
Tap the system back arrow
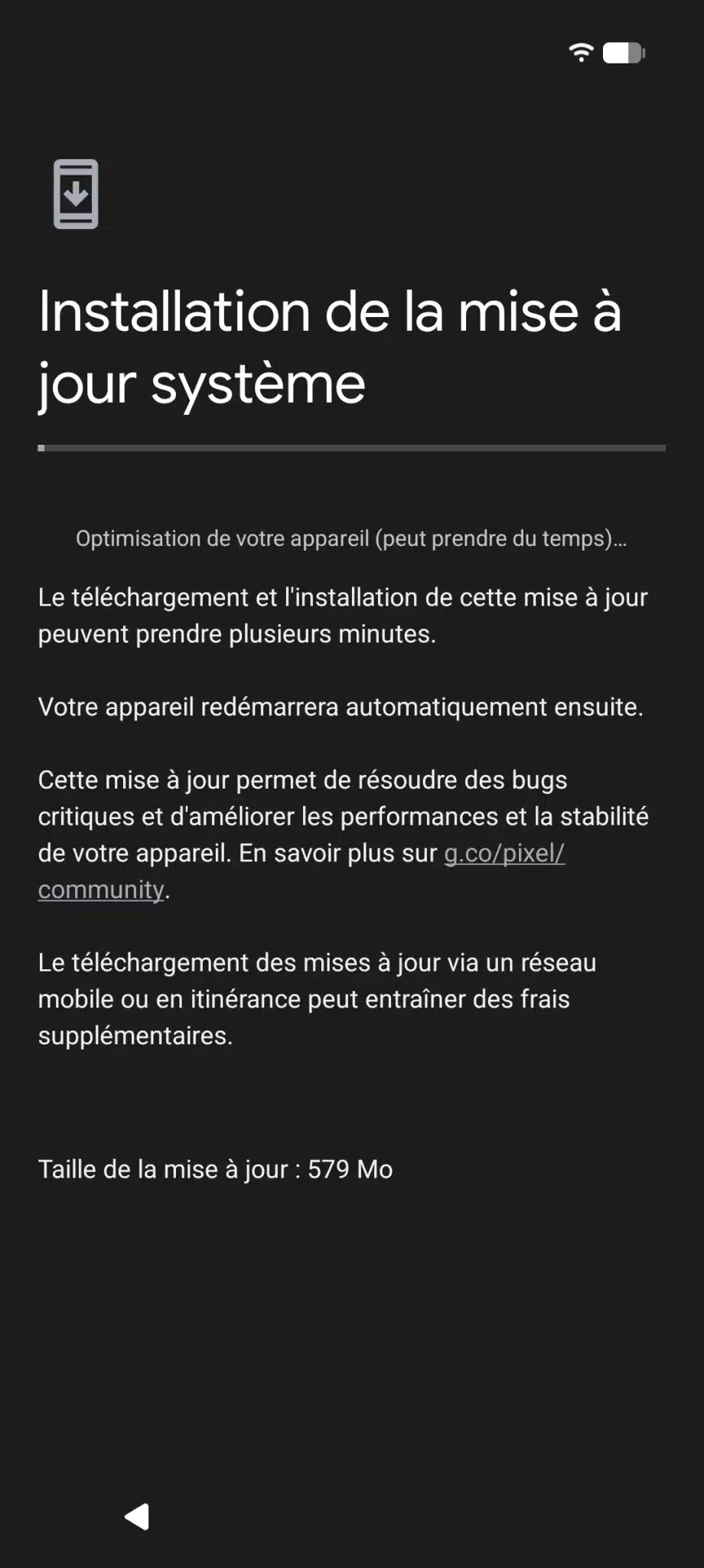(137, 1516)
